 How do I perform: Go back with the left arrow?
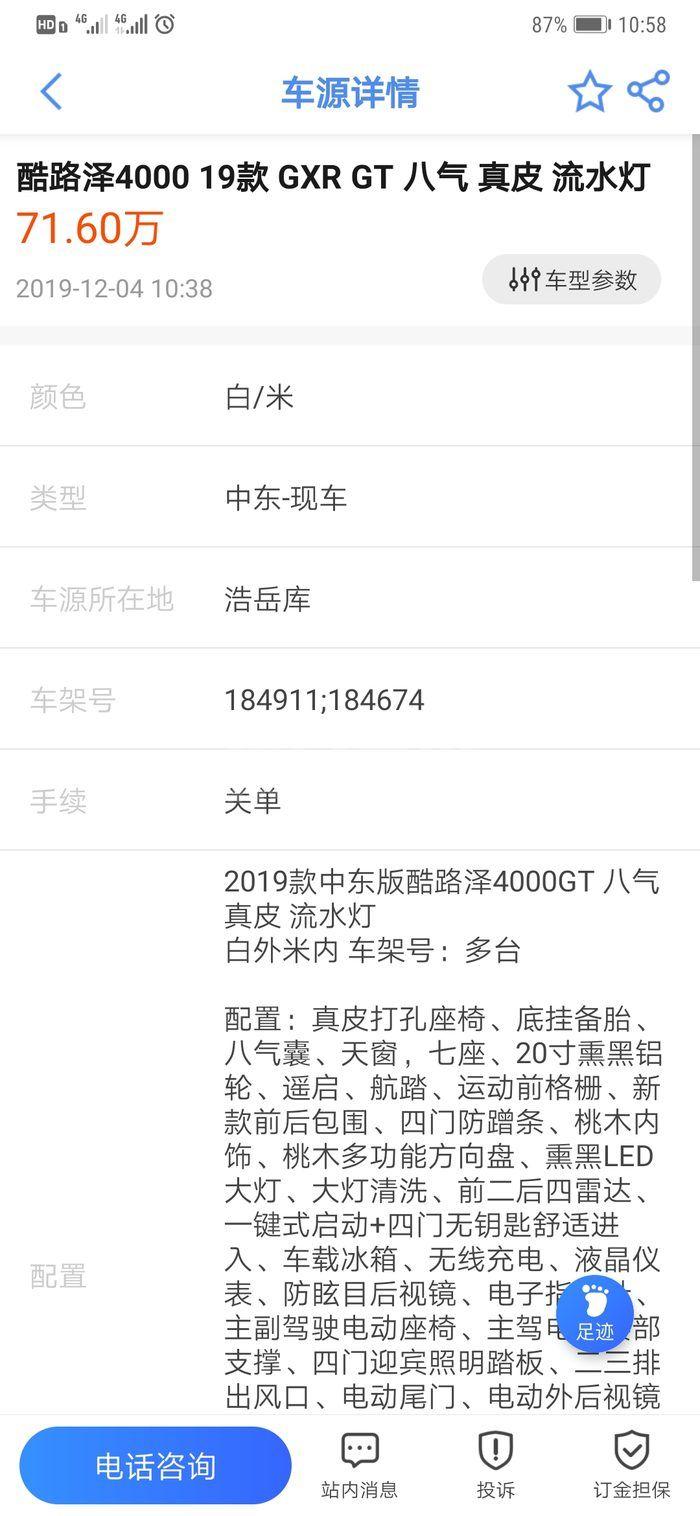pos(52,92)
